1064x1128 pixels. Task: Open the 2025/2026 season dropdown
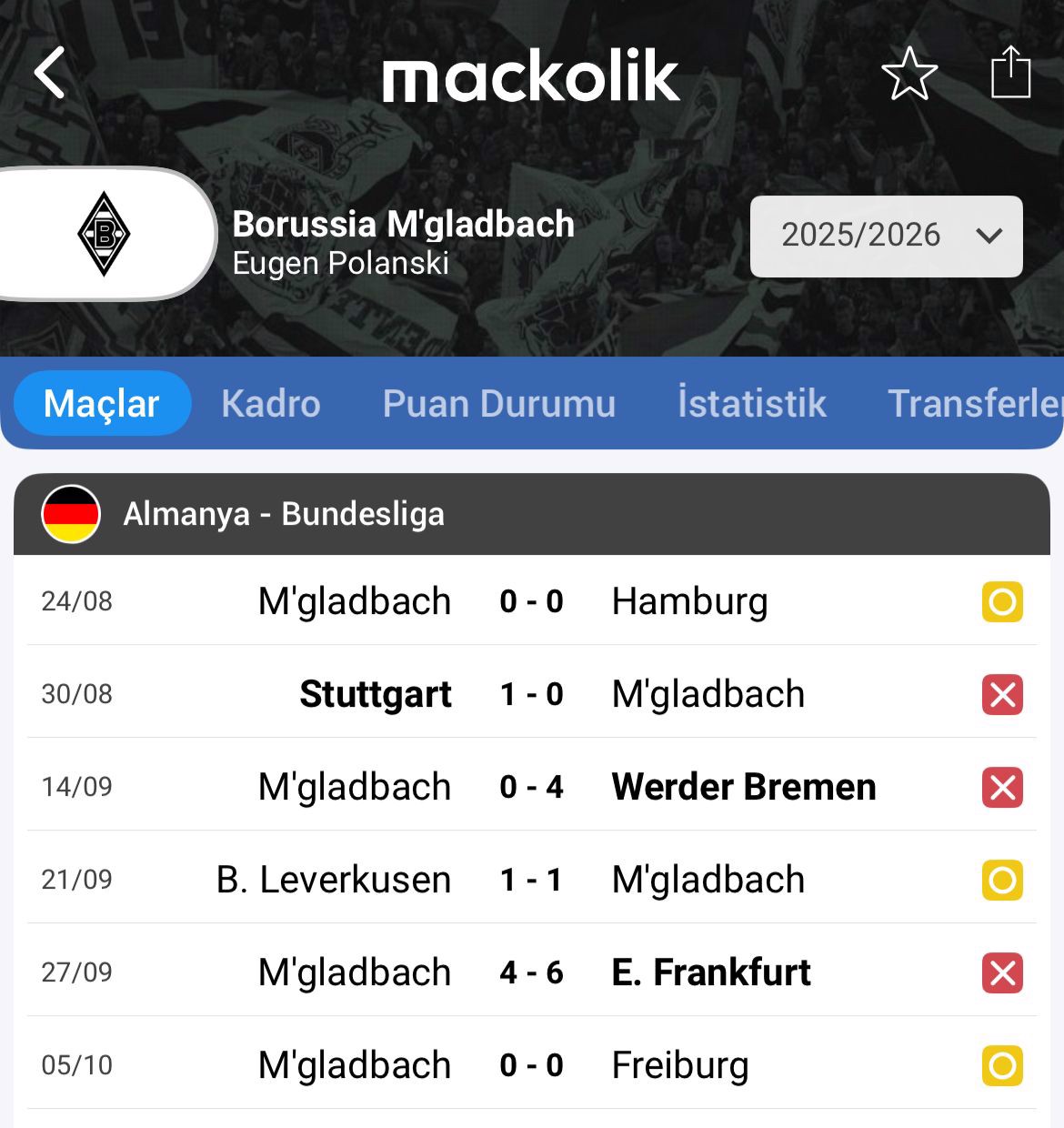[886, 237]
